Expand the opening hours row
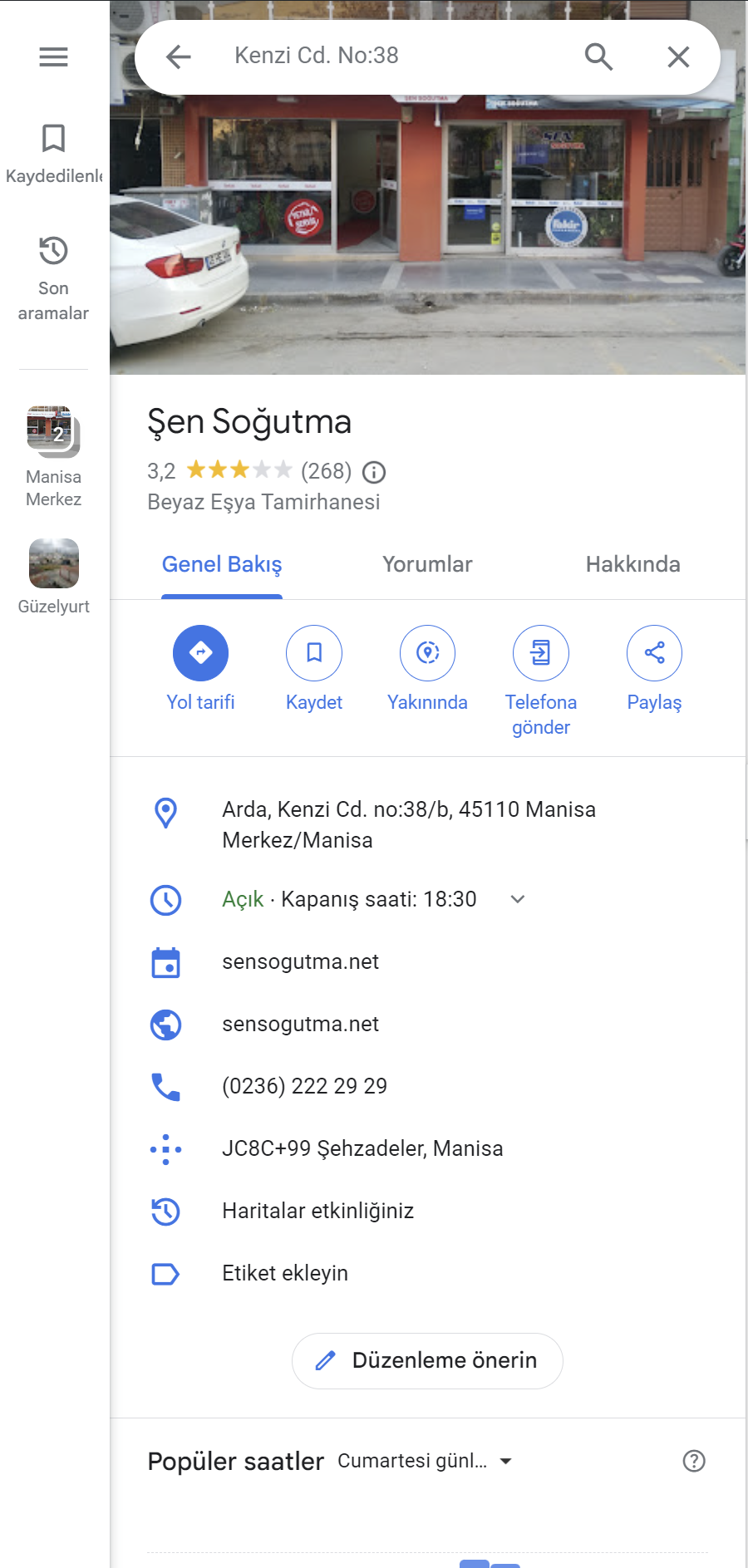This screenshot has height=1568, width=748. click(517, 899)
